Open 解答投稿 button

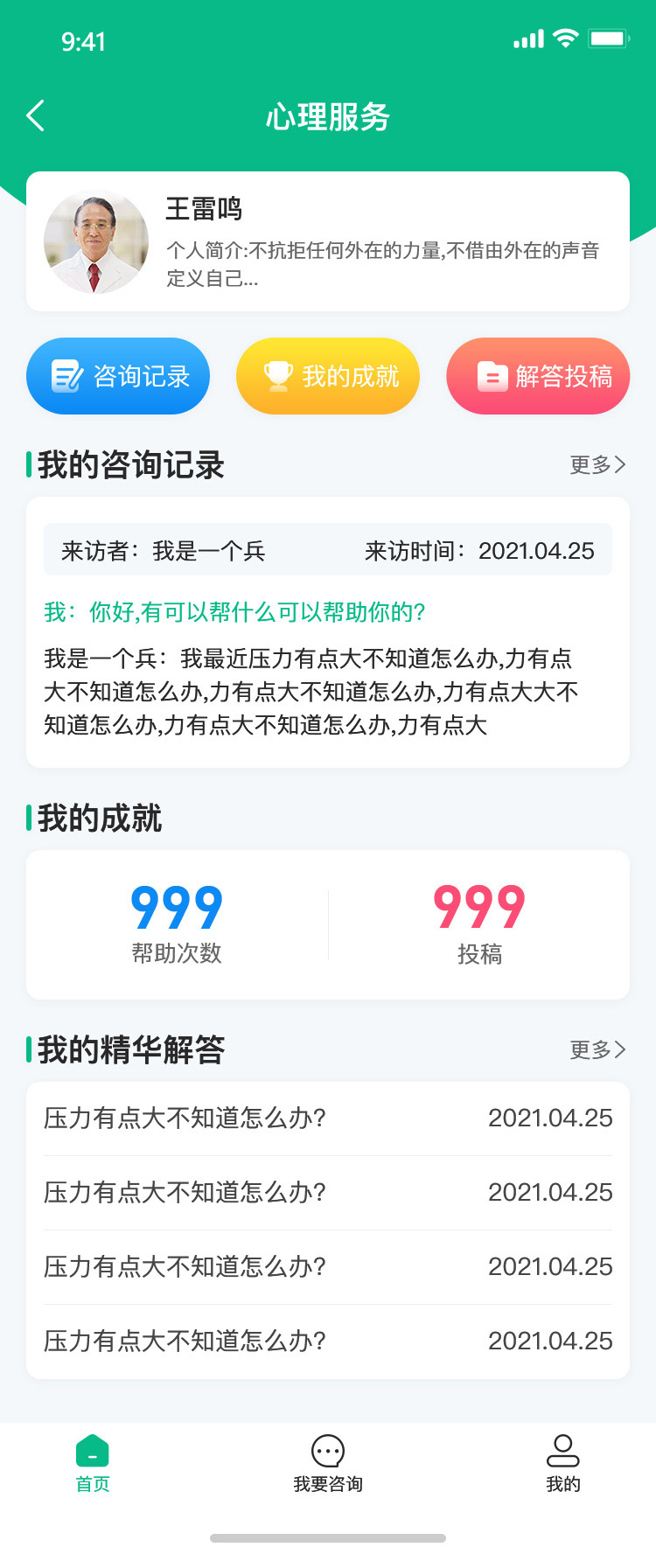[538, 376]
